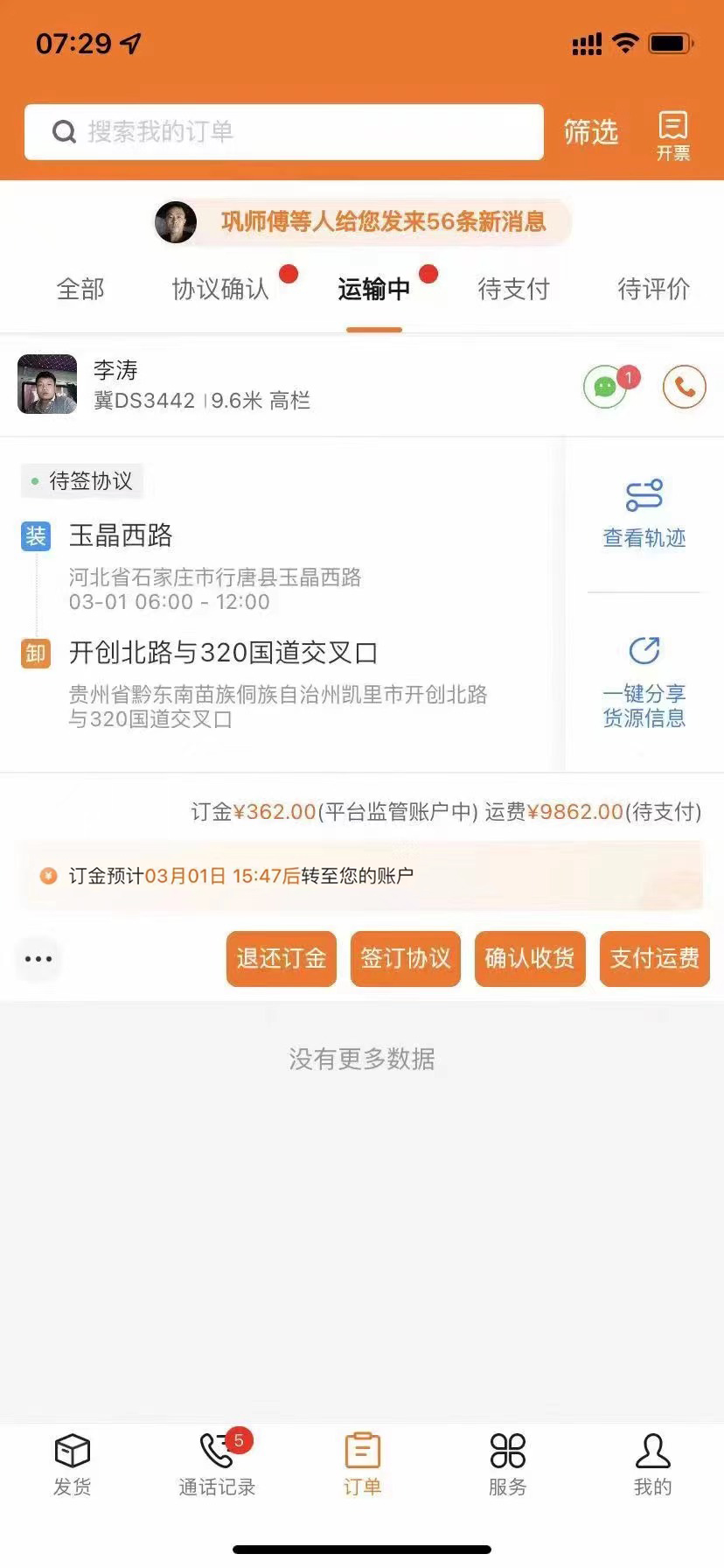Open the 筛选 filter option
Viewport: 724px width, 1568px height.
click(x=591, y=132)
